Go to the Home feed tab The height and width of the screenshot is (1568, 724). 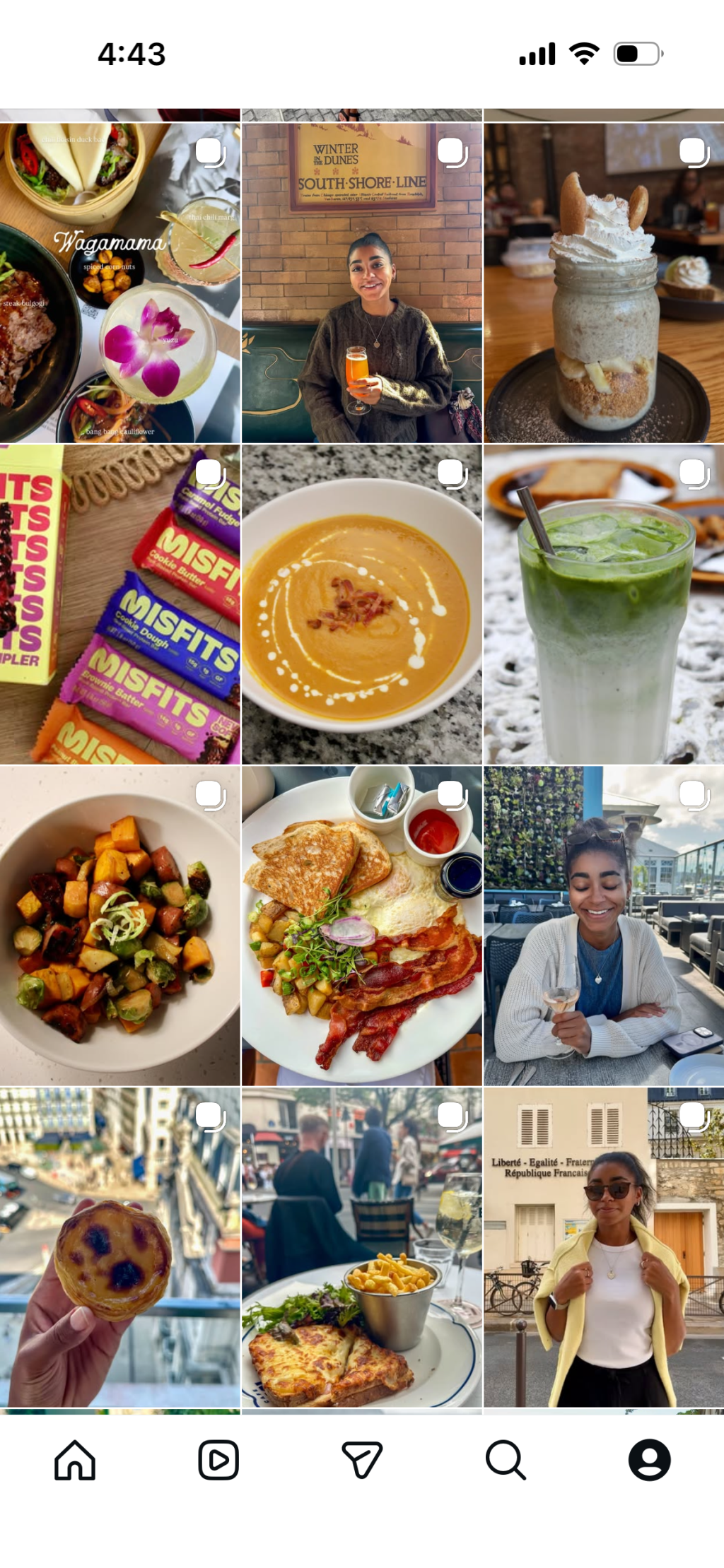[75, 1460]
